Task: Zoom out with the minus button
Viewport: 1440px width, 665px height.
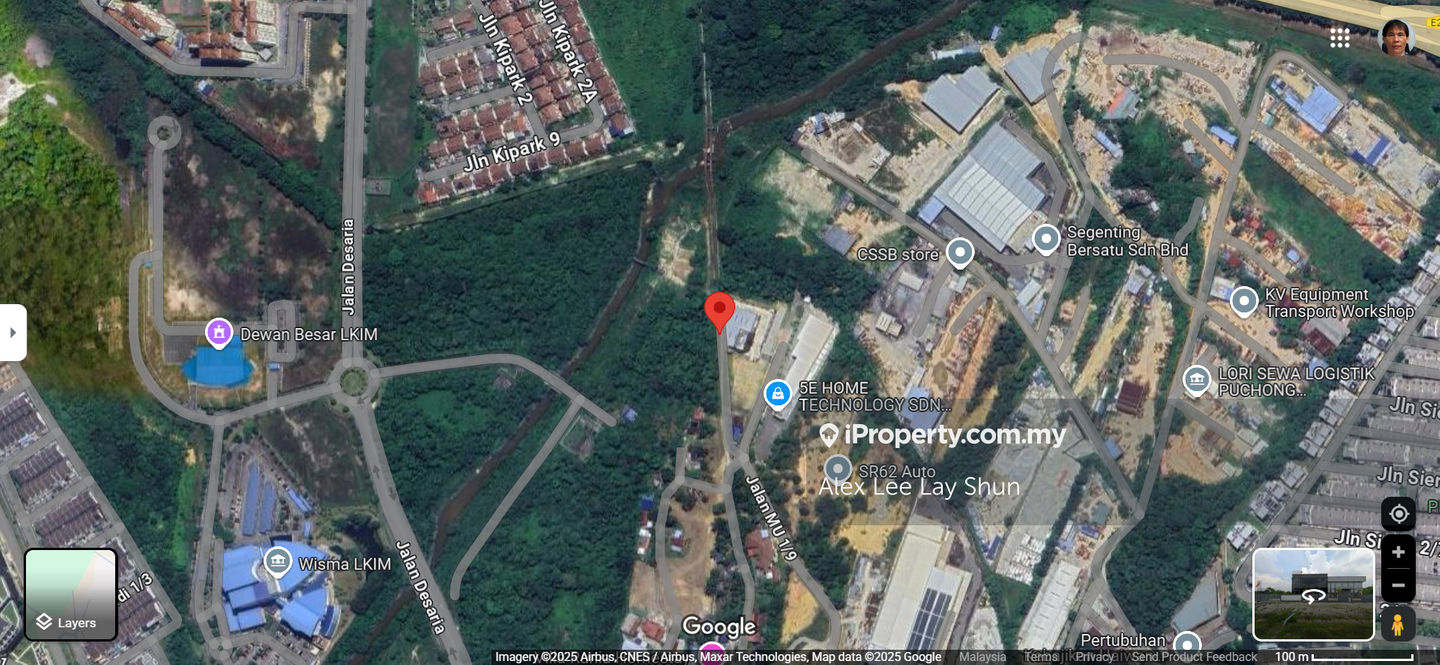Action: pyautogui.click(x=1398, y=585)
